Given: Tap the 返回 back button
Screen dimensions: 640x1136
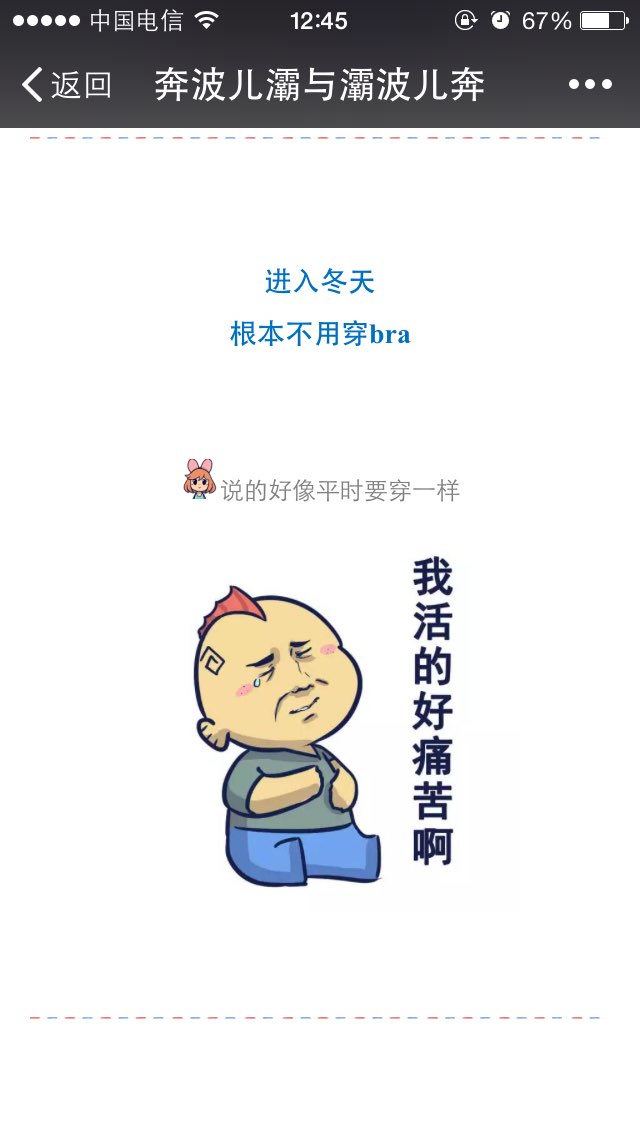Looking at the screenshot, I should 66,85.
